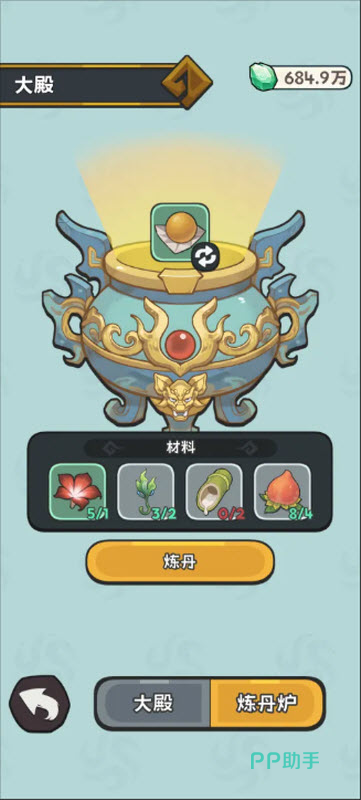Switch to the 大殿 tab

point(153,704)
